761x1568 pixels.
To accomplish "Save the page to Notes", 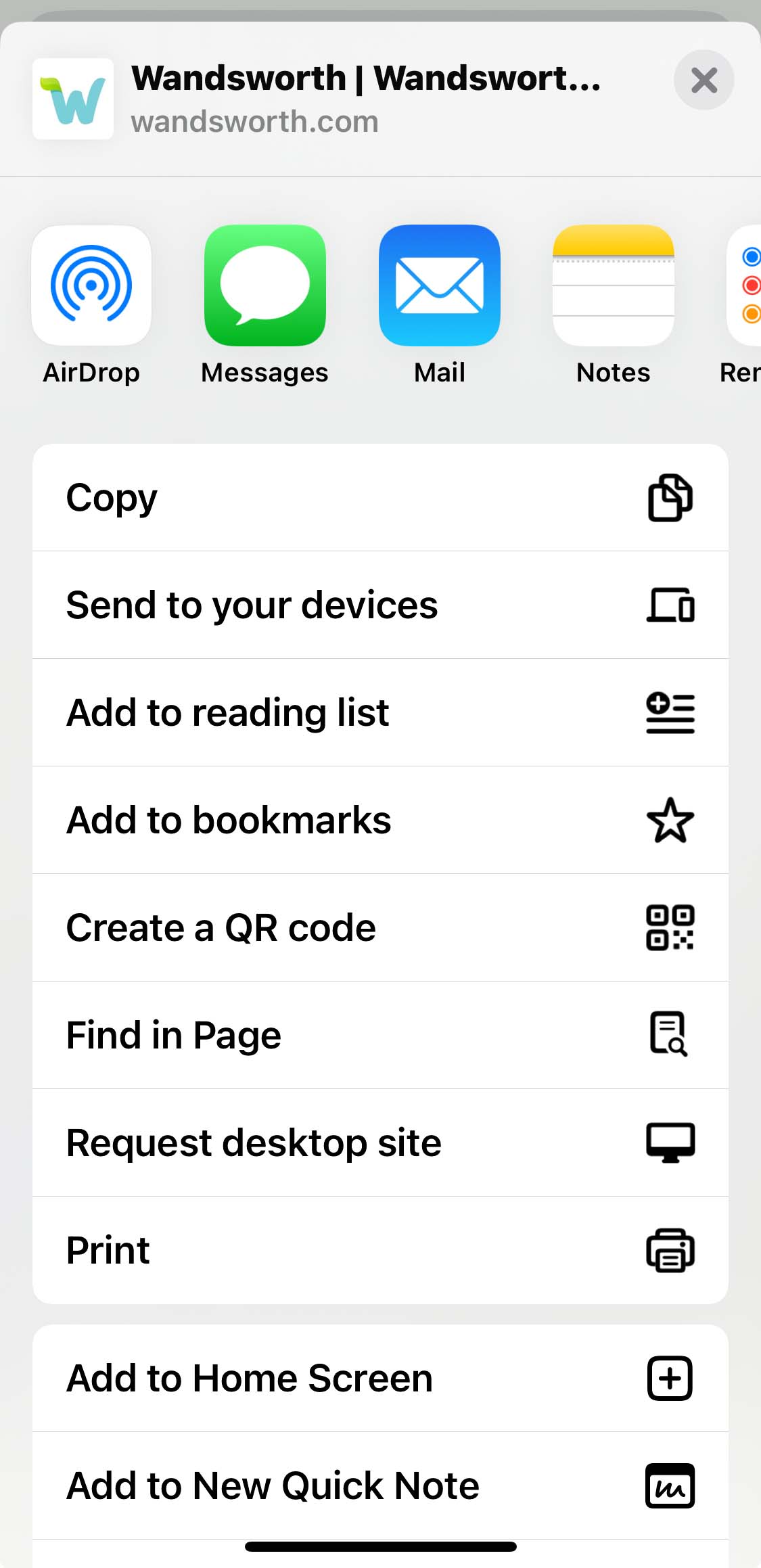I will pyautogui.click(x=613, y=285).
